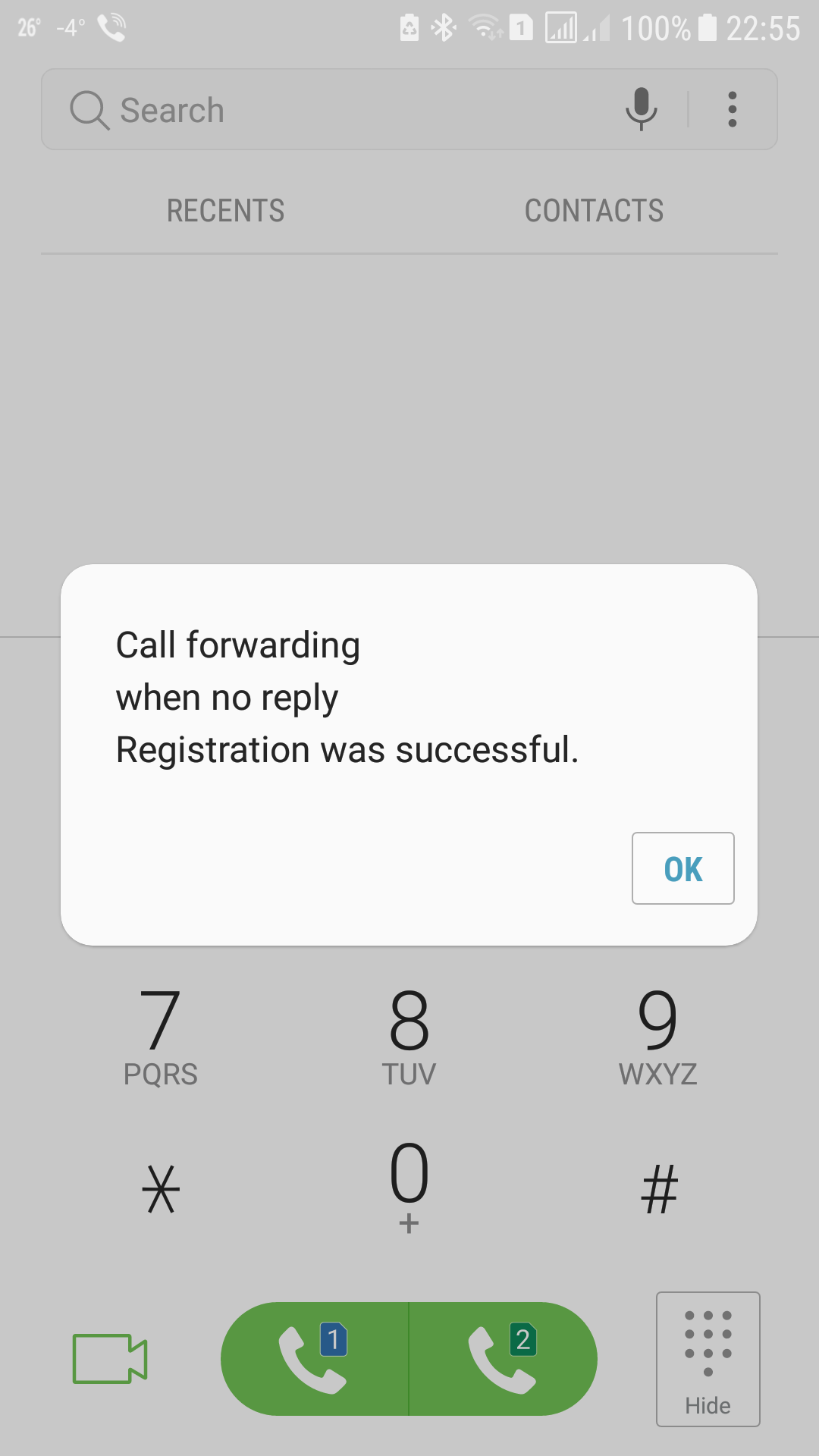Dial digit 7 on keypad
The height and width of the screenshot is (1456, 819).
(x=161, y=1035)
